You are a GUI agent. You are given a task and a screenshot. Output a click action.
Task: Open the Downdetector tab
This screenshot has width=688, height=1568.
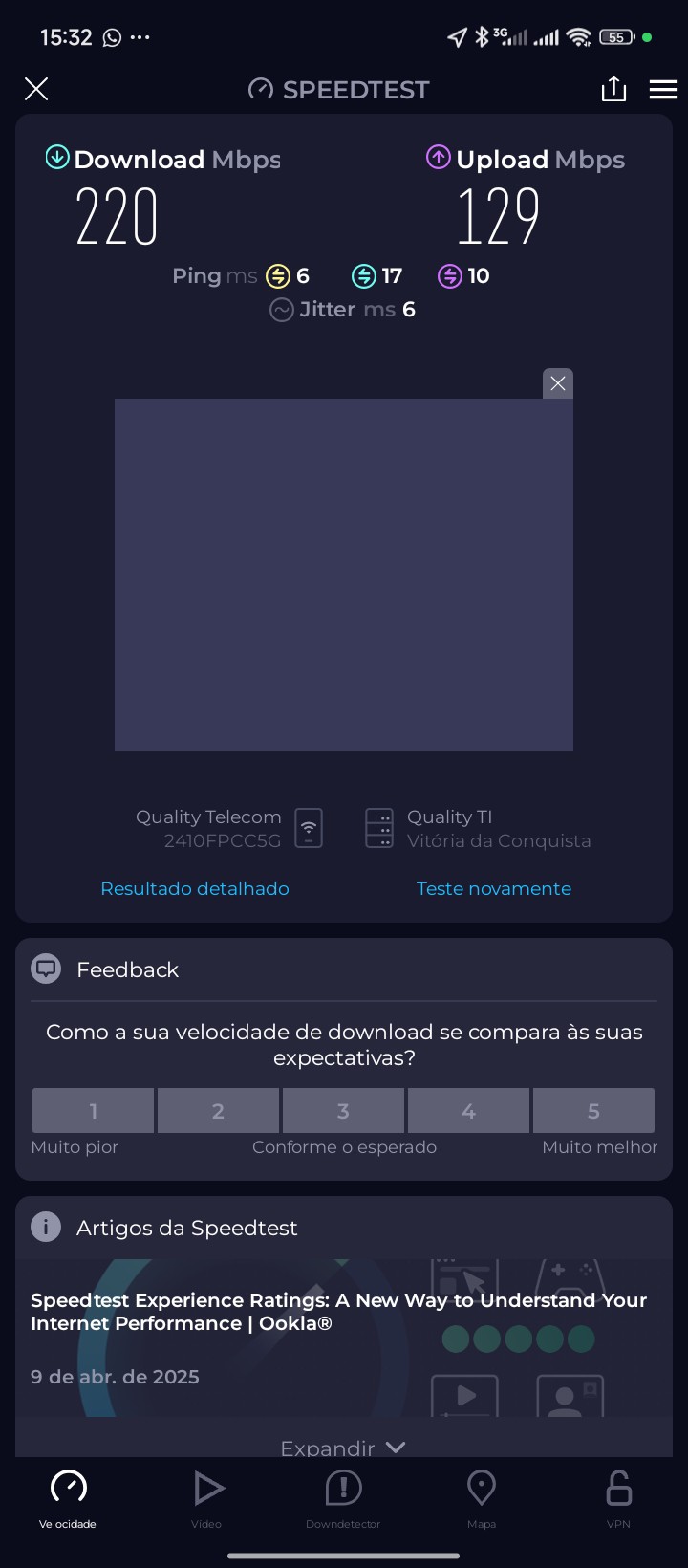click(x=343, y=1498)
